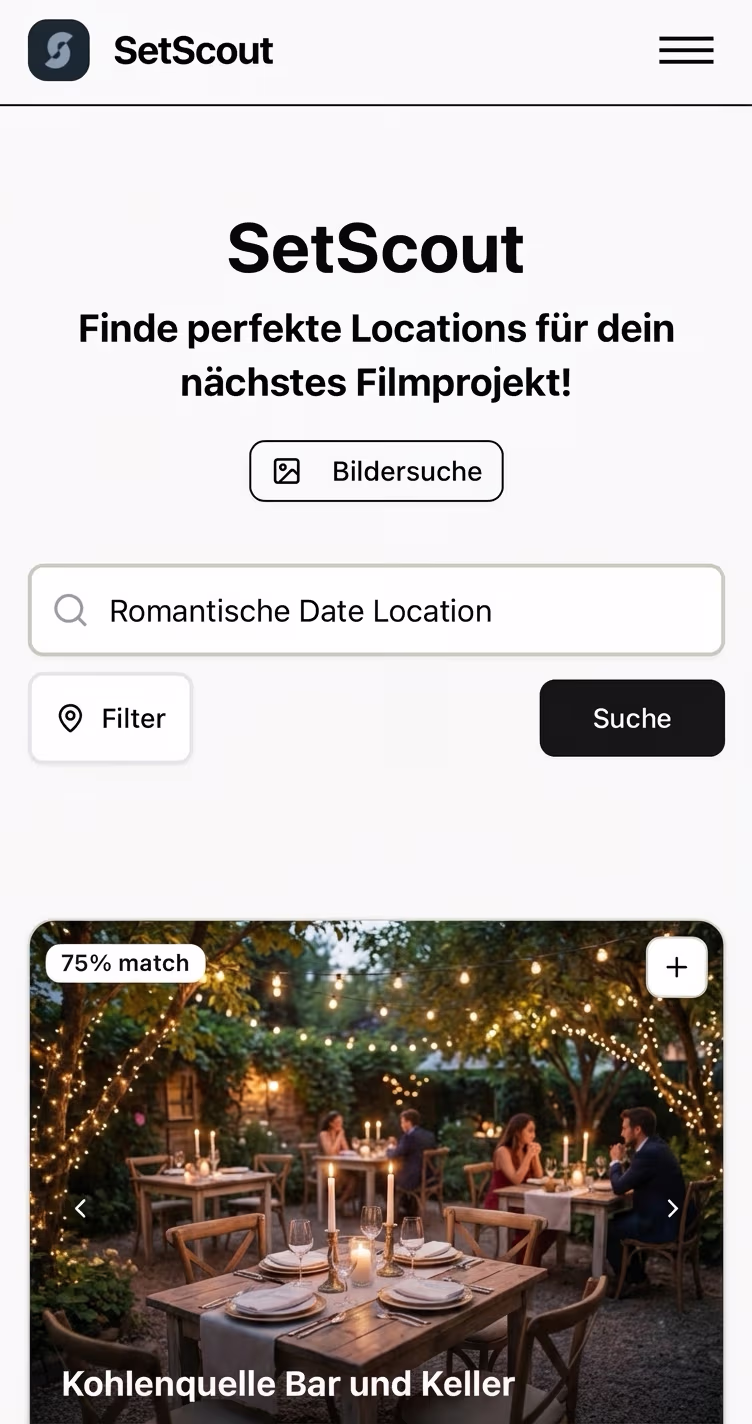This screenshot has height=1424, width=752.
Task: Show previous photo of Kohlenquelle Bar
Action: click(x=81, y=1208)
